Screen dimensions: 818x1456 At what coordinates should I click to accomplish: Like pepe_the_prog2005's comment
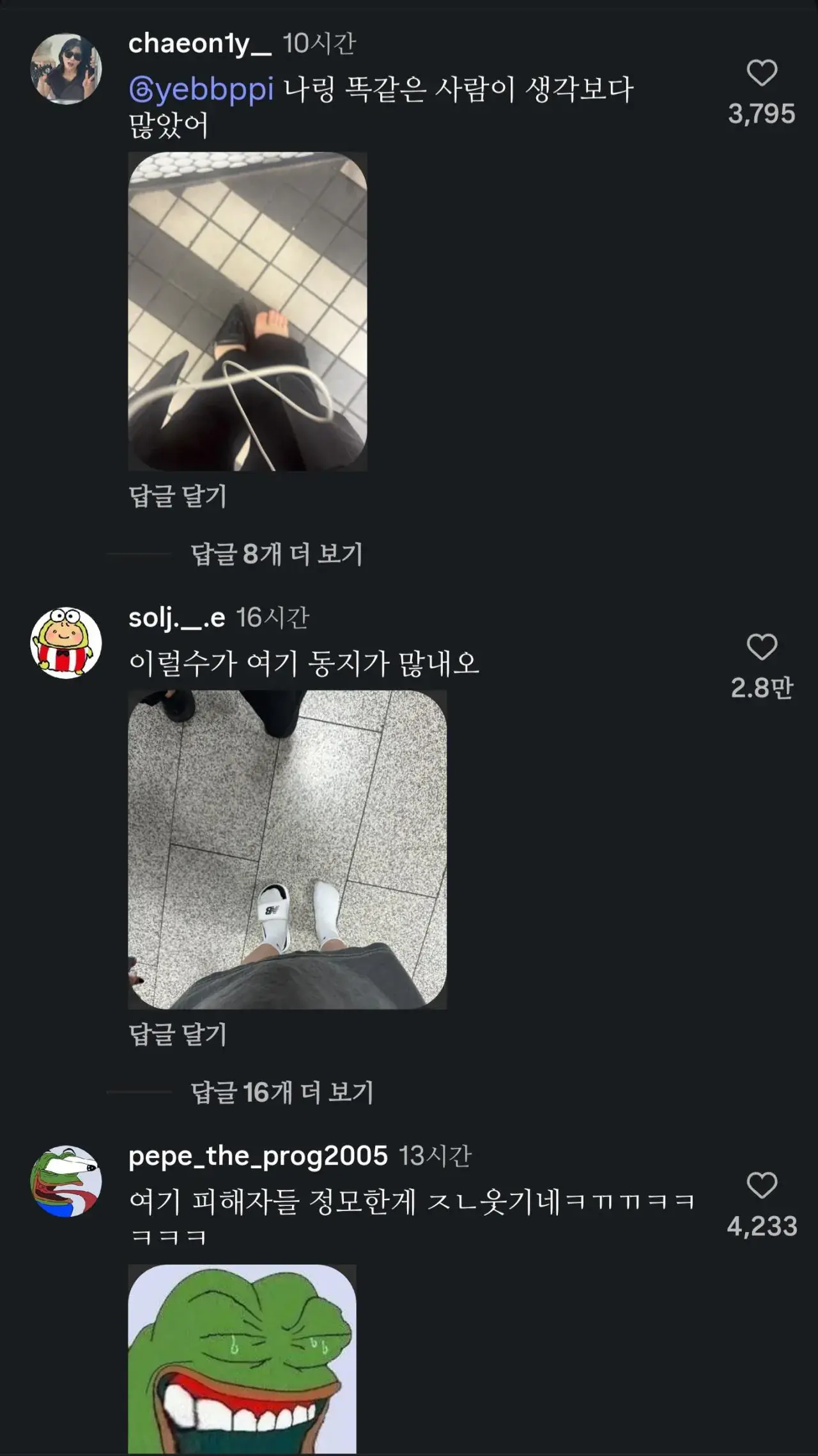[x=762, y=1186]
